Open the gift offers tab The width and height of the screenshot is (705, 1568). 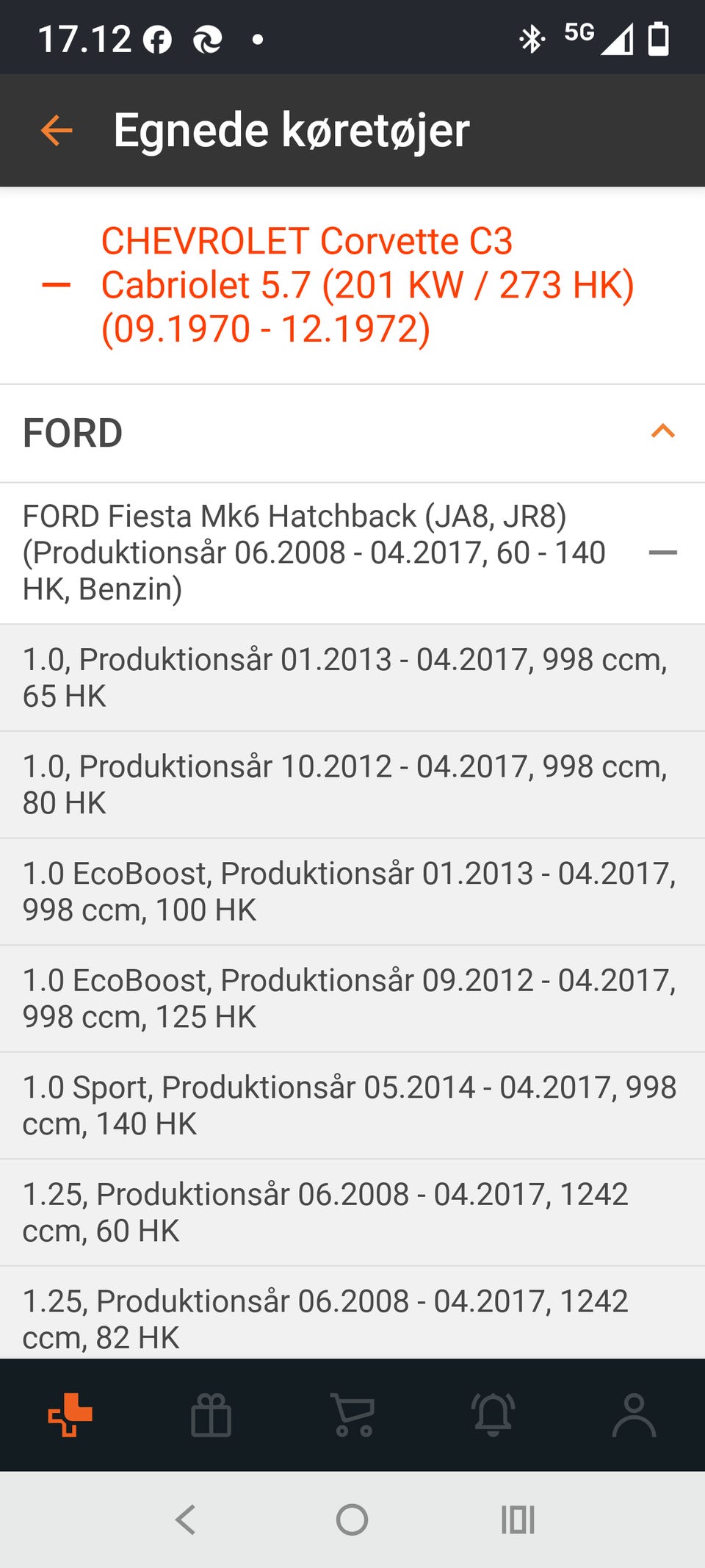coord(211,1414)
